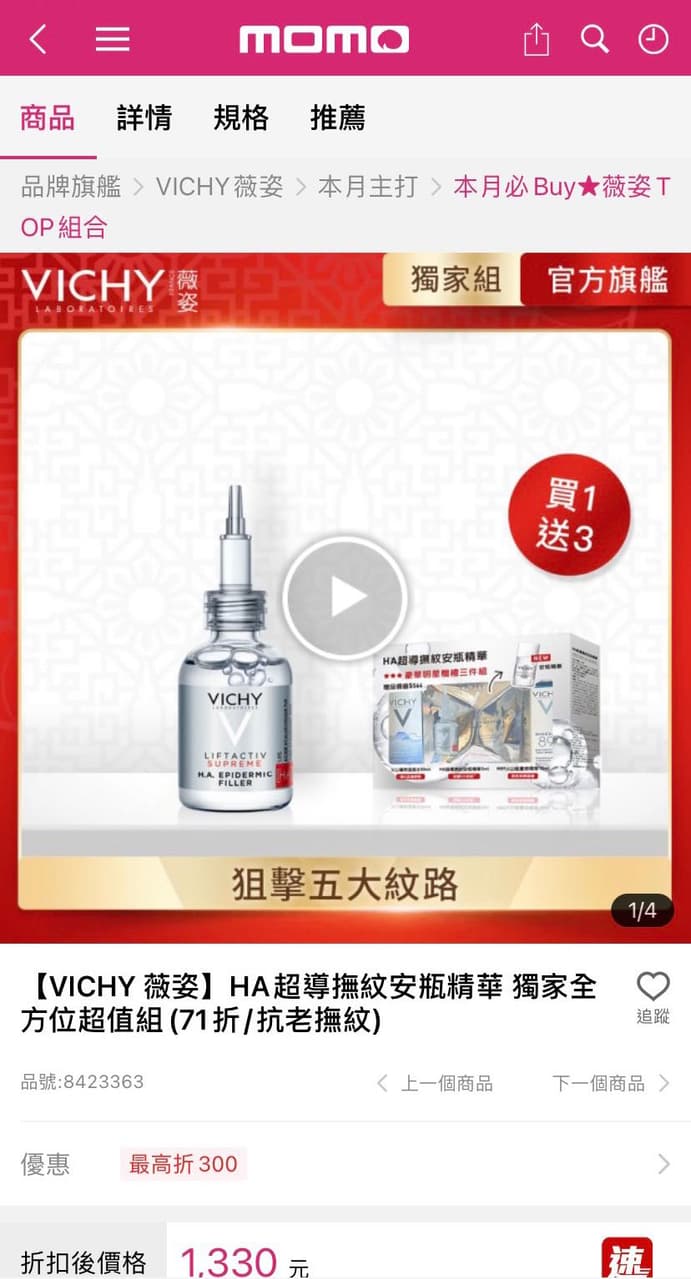
Task: Expand the 優惠 最高折300 row
Action: (x=345, y=1164)
